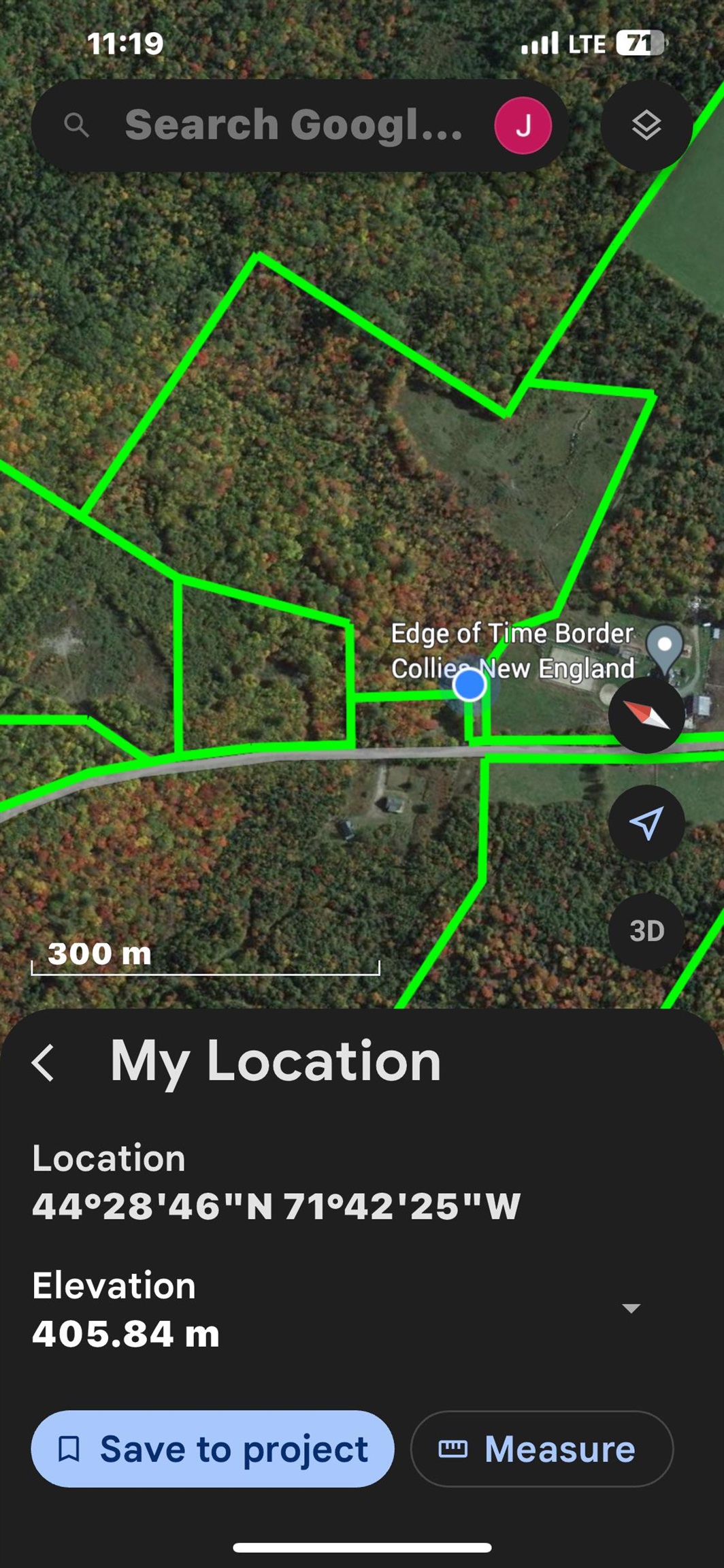The height and width of the screenshot is (1568, 724).
Task: Tap the compass to reset north
Action: 646,715
